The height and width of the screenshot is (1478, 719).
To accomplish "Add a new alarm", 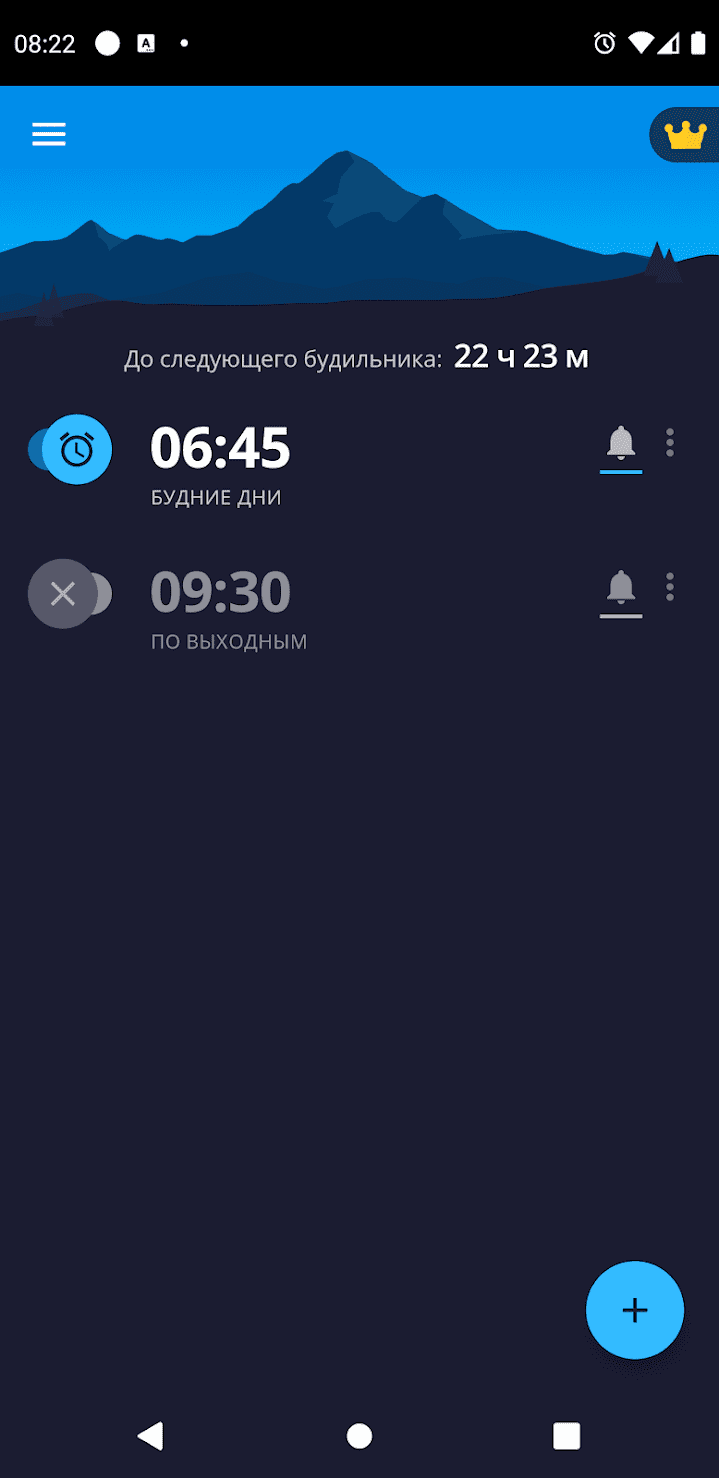I will pos(635,1310).
